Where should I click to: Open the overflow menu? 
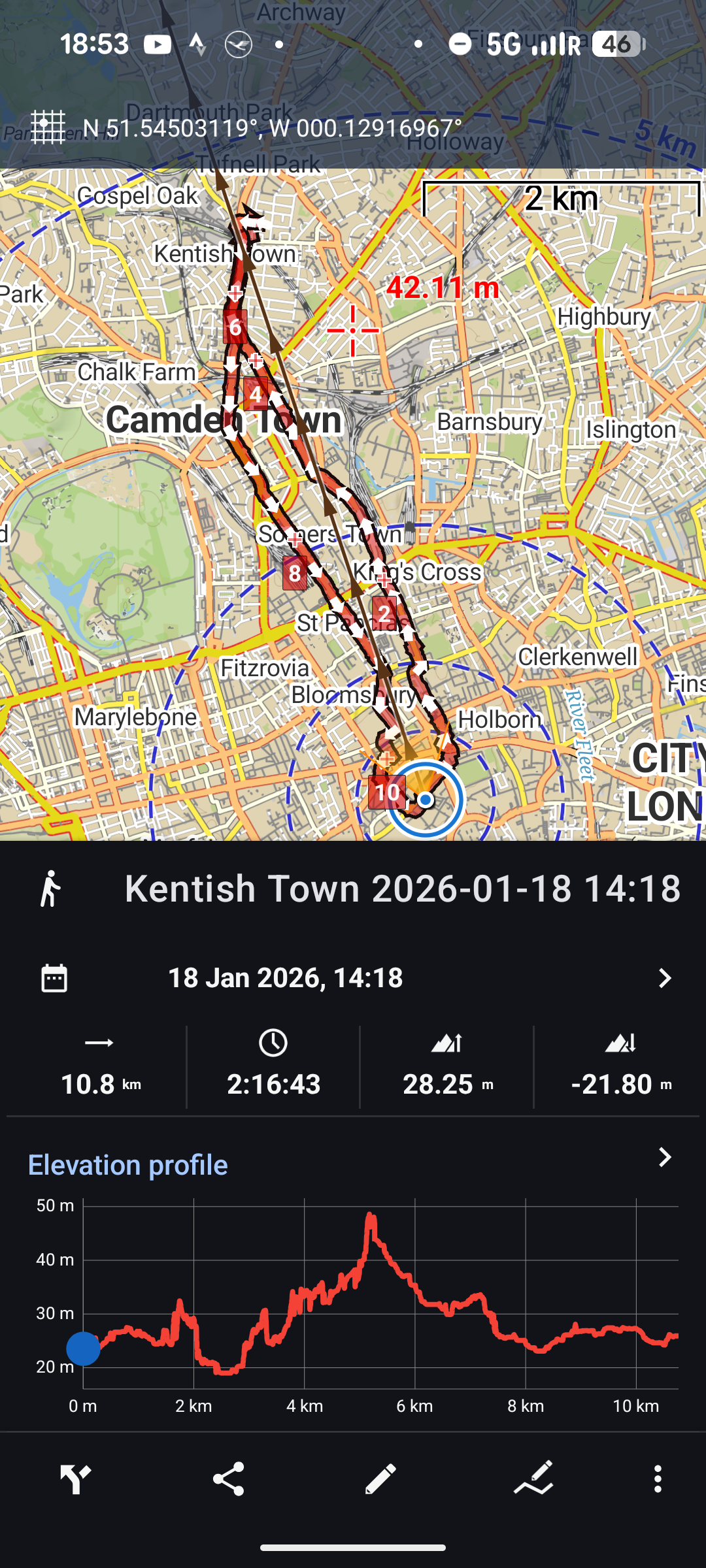pyautogui.click(x=658, y=1479)
